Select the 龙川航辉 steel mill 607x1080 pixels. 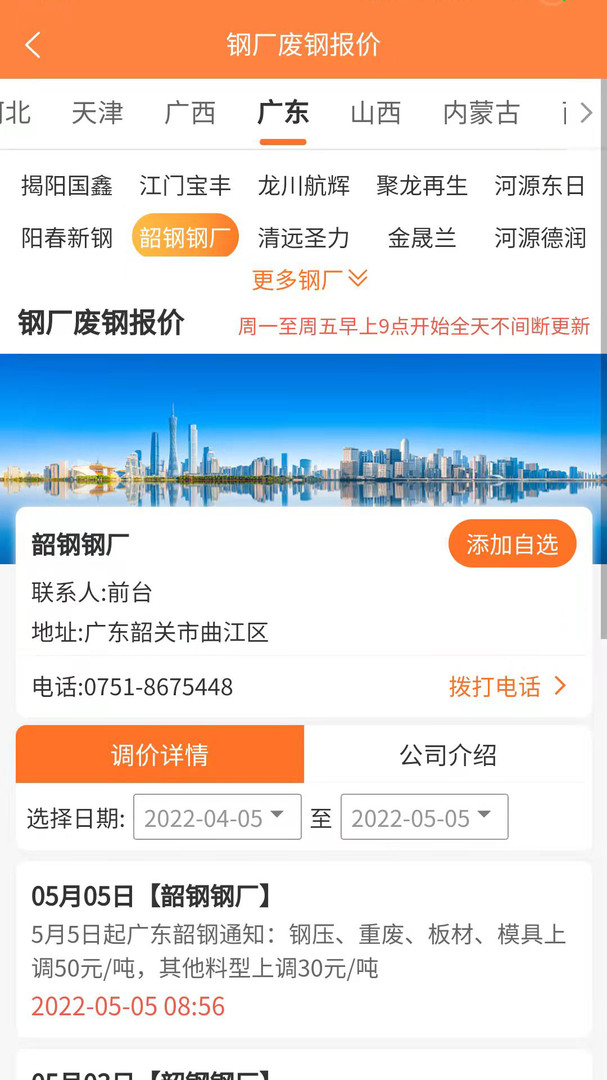click(x=304, y=185)
